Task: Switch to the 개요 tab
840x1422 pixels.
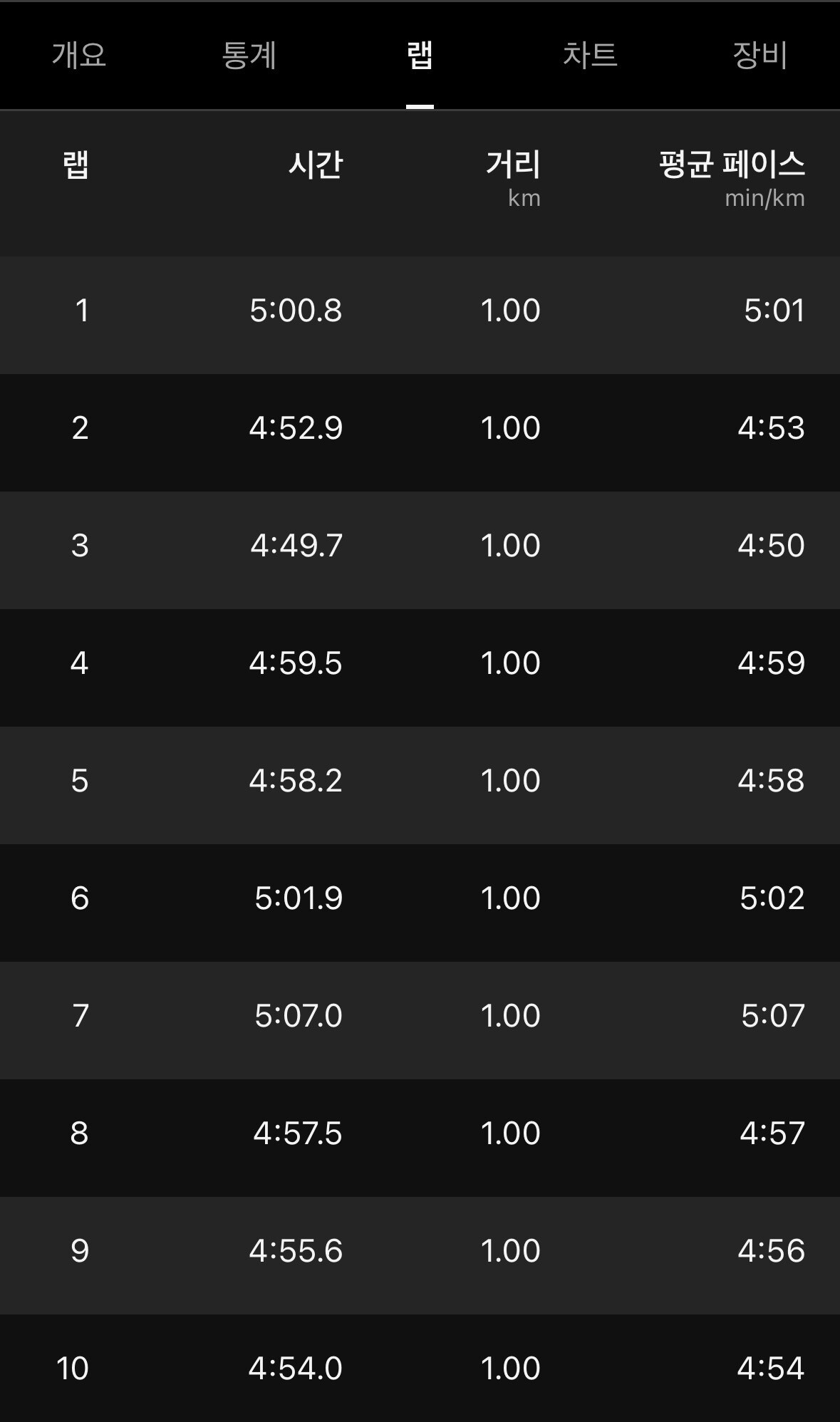Action: (x=79, y=55)
